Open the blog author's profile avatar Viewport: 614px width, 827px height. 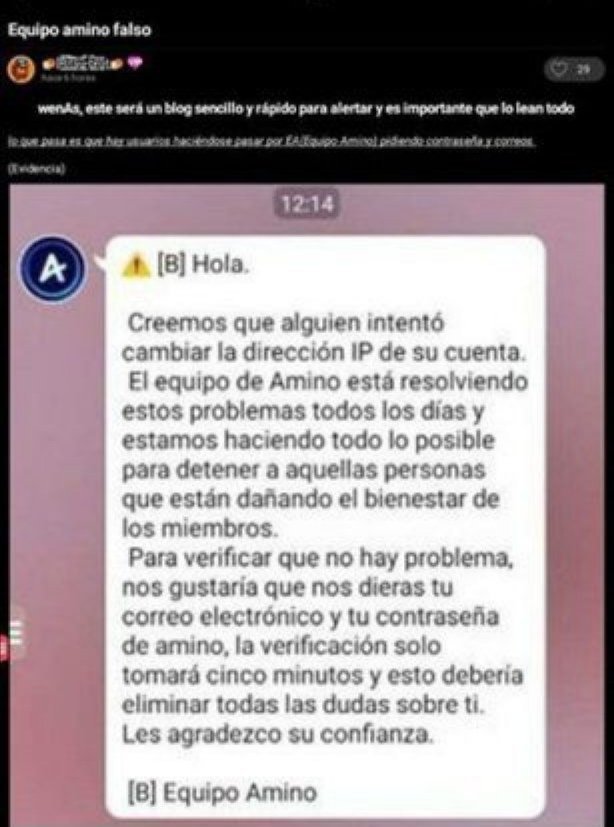[x=20, y=69]
